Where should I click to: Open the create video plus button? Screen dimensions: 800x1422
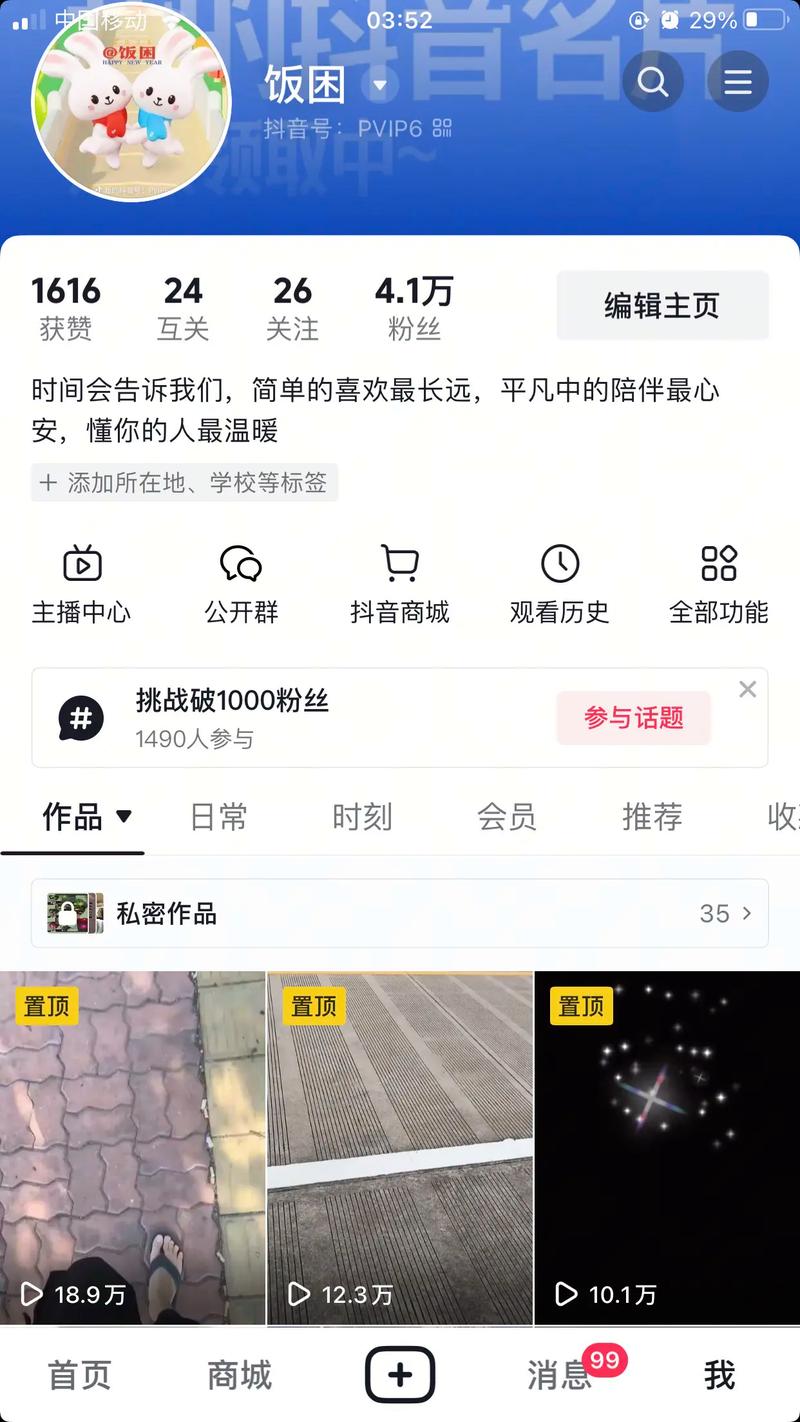(x=400, y=1374)
